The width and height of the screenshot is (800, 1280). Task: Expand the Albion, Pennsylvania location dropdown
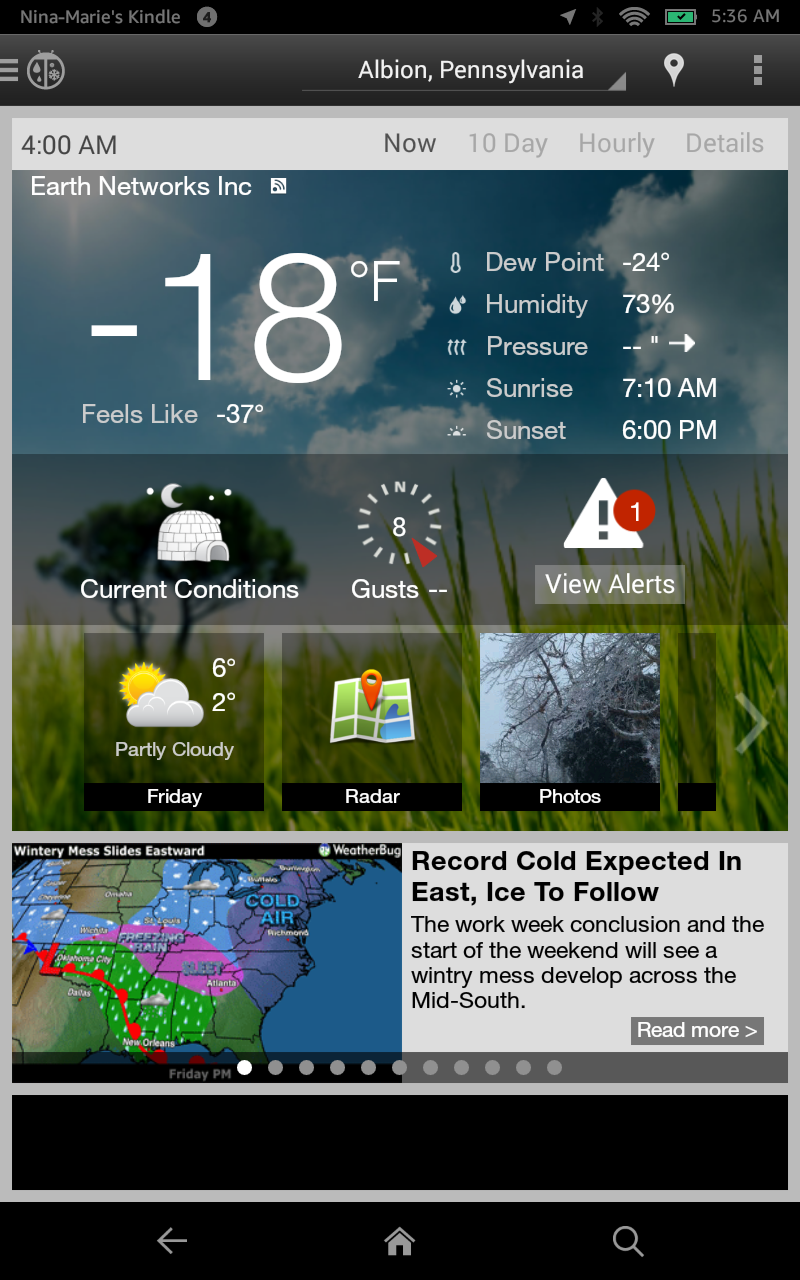pyautogui.click(x=470, y=71)
